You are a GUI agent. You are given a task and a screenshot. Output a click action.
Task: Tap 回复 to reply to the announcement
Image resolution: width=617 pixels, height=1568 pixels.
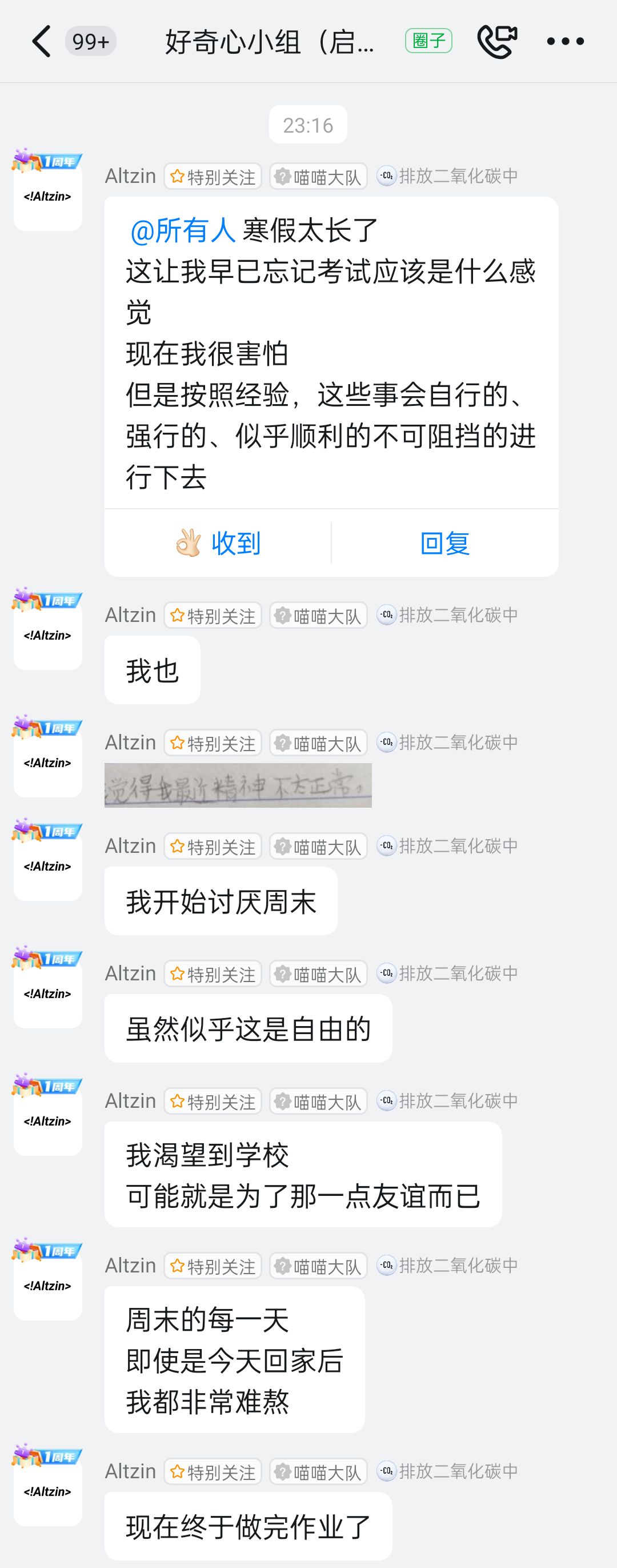445,542
